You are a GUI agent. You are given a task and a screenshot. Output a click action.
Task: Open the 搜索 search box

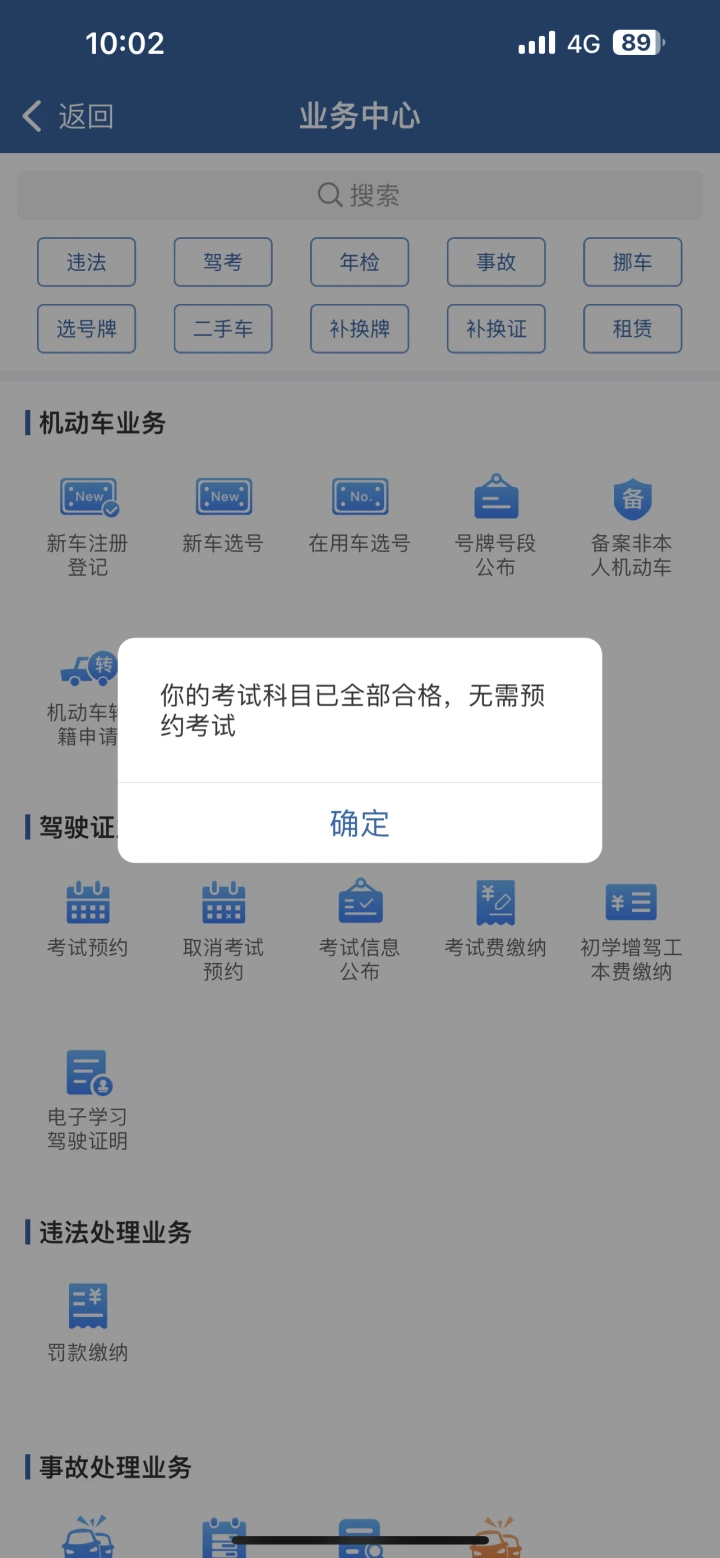360,194
